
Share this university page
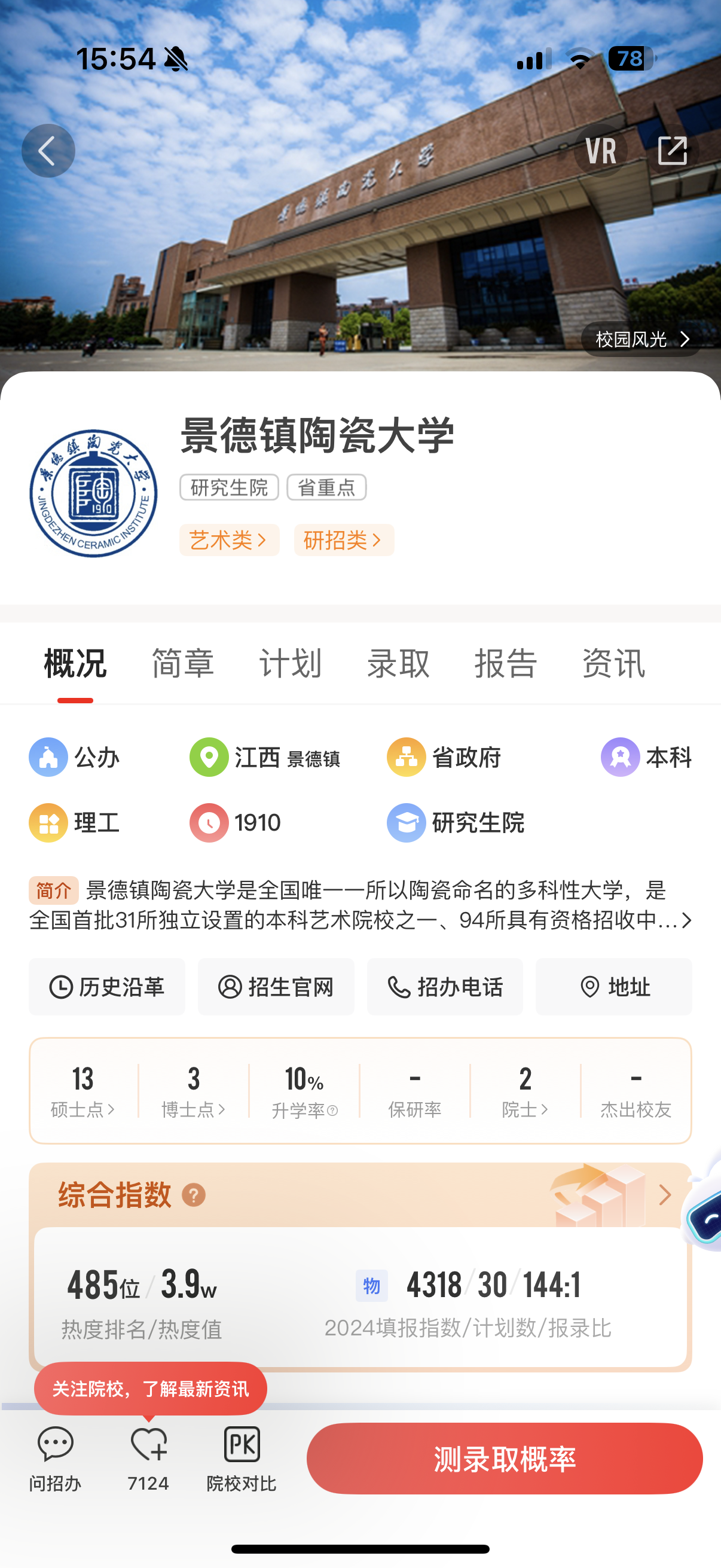673,150
